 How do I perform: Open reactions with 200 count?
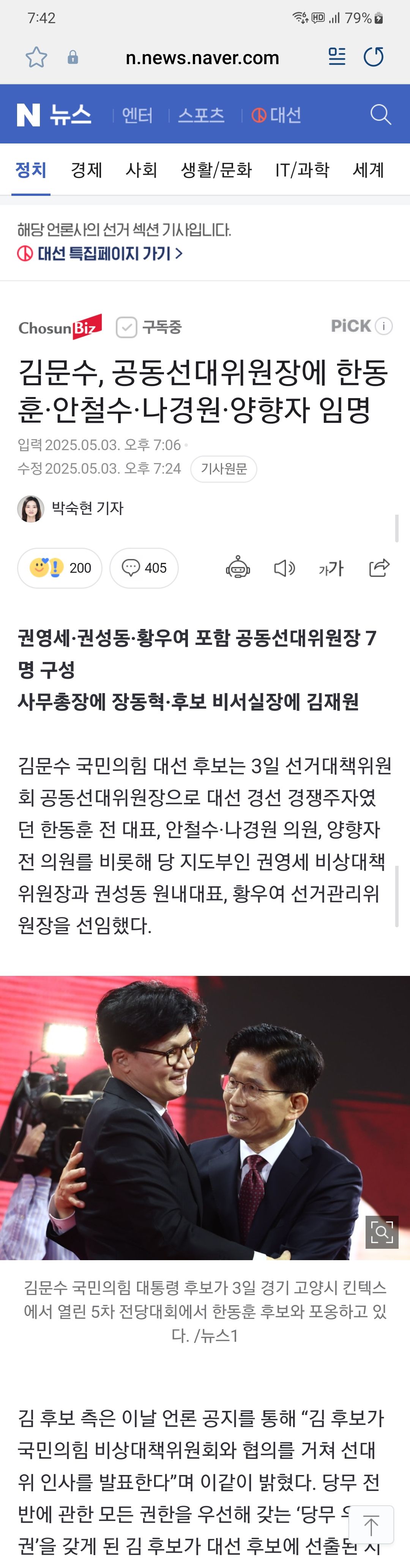pos(60,568)
